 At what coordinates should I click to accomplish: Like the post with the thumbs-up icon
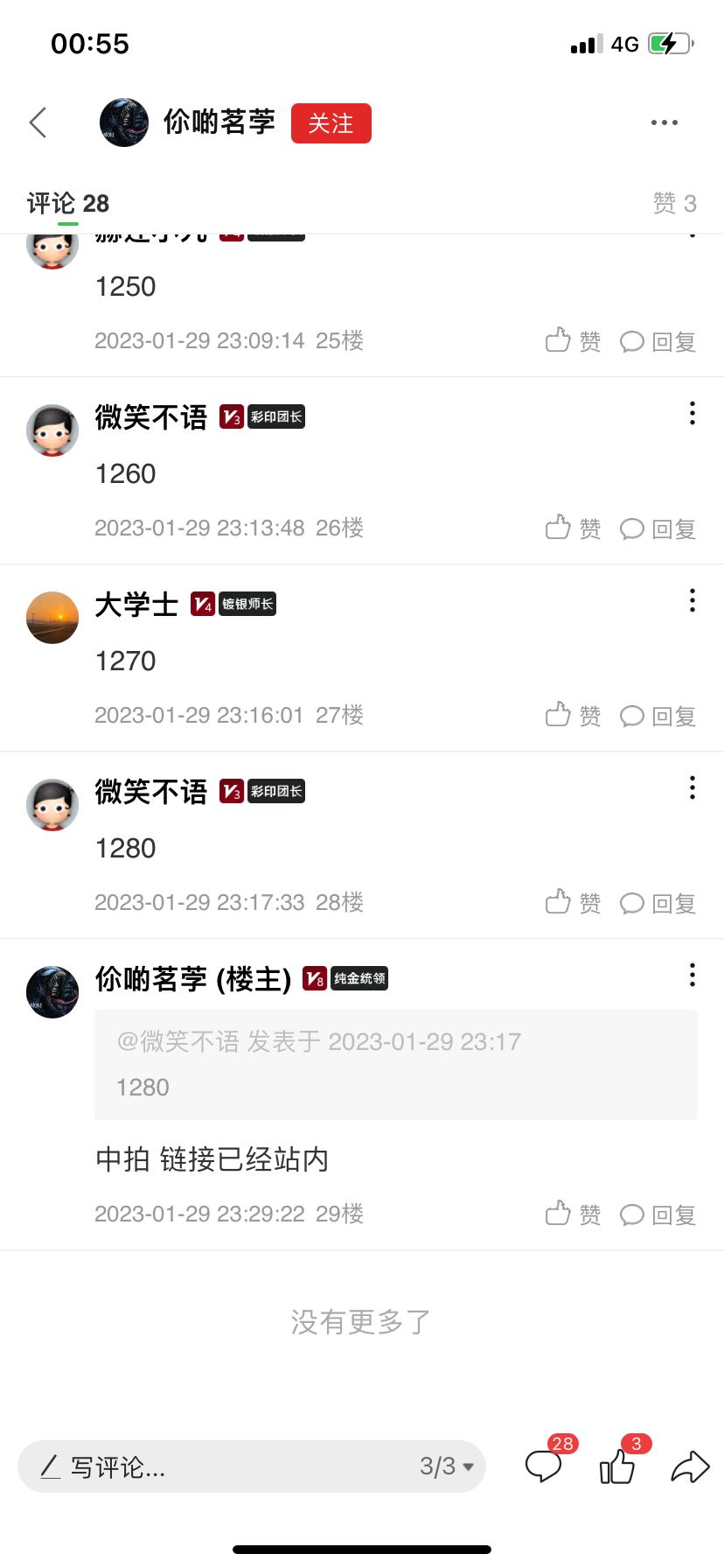point(617,1466)
